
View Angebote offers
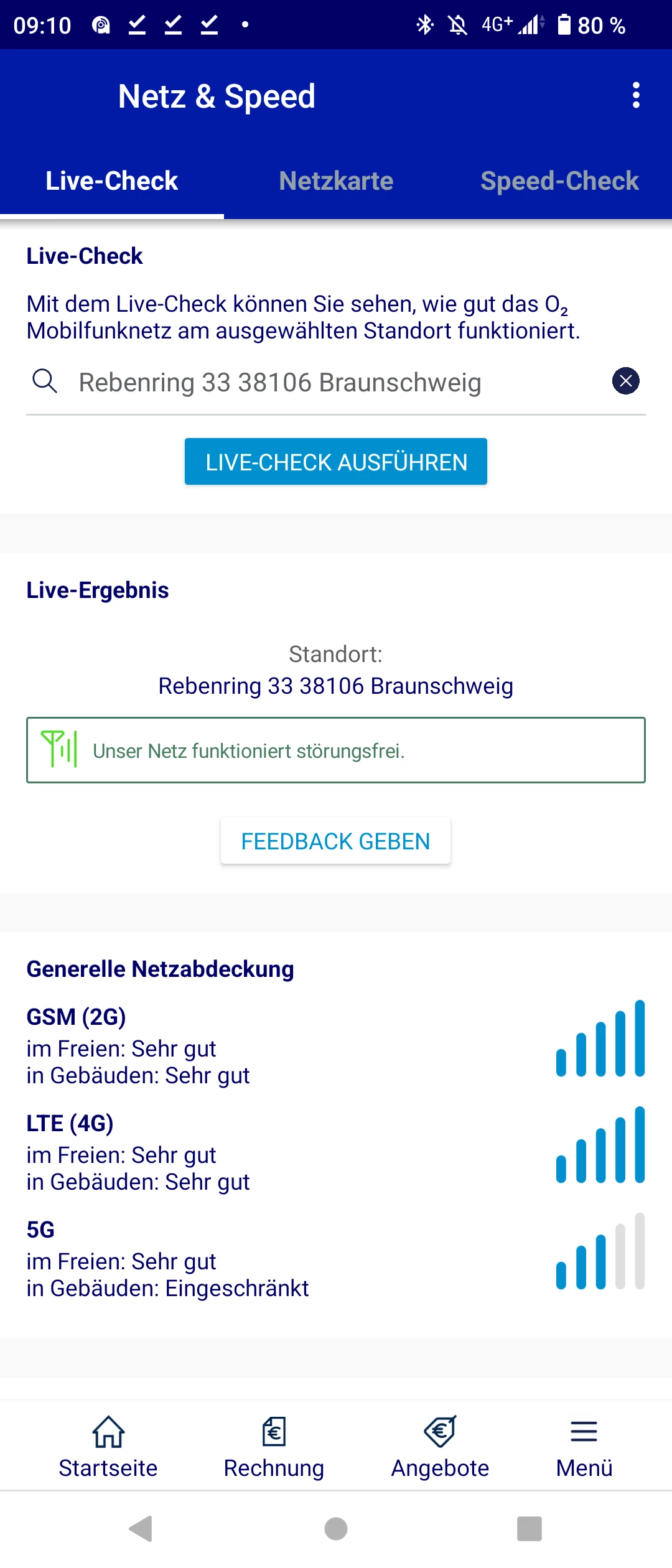pyautogui.click(x=440, y=1447)
